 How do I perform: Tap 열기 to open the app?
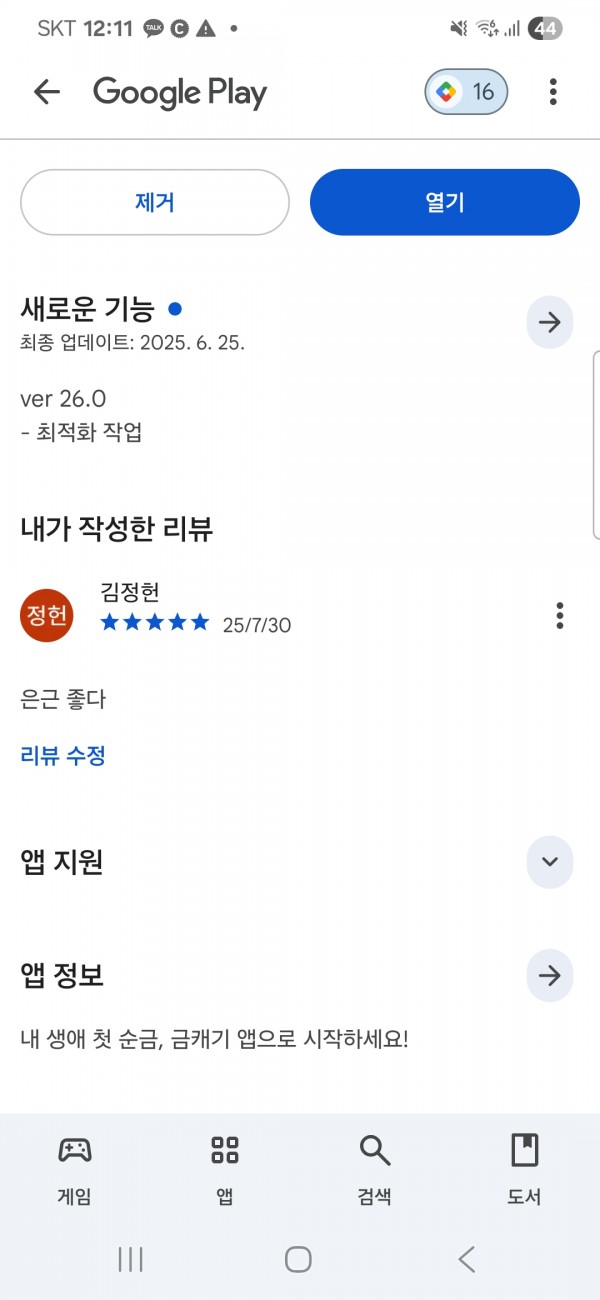[445, 202]
